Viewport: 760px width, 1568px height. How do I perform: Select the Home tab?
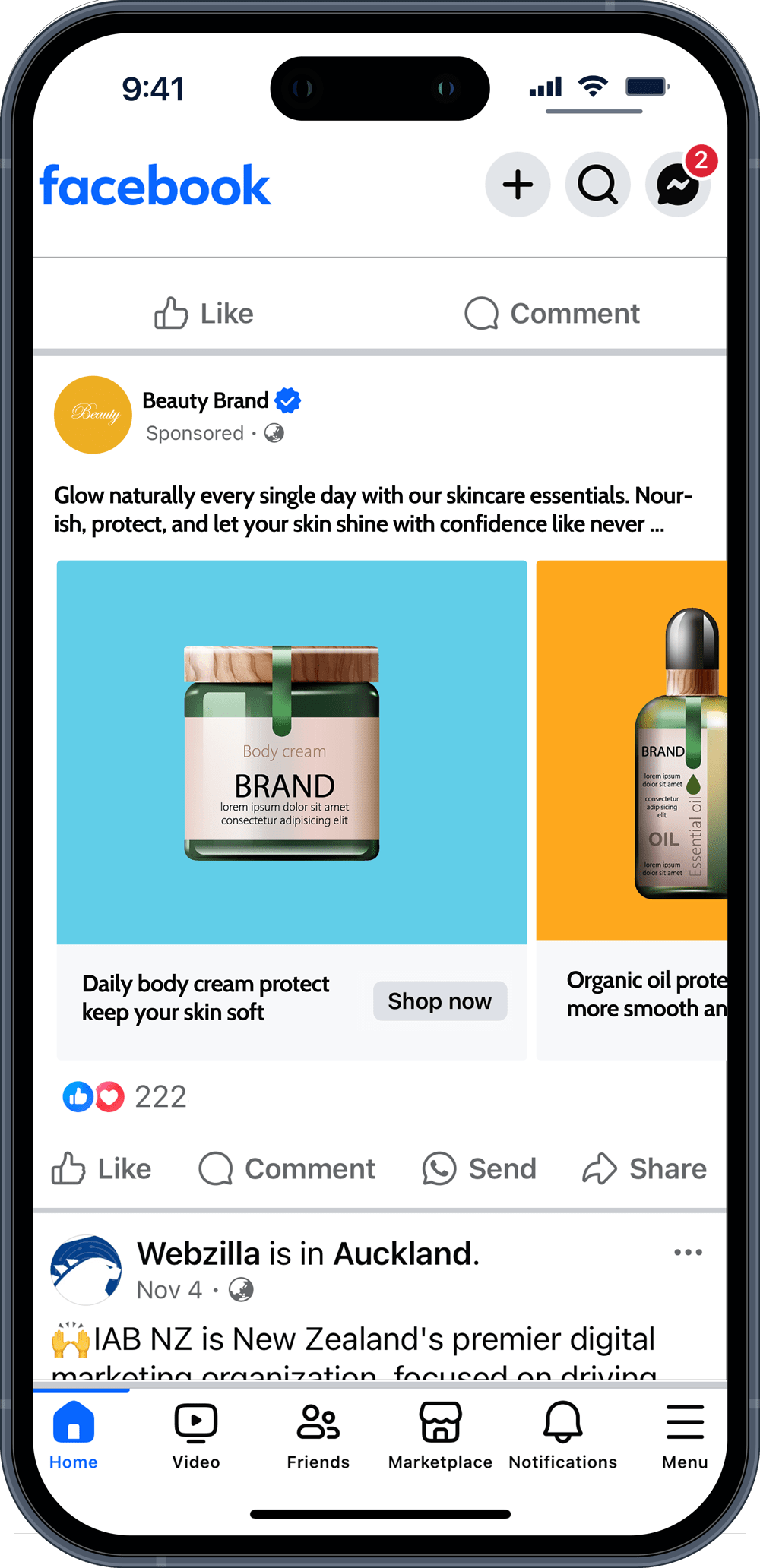pyautogui.click(x=74, y=1436)
